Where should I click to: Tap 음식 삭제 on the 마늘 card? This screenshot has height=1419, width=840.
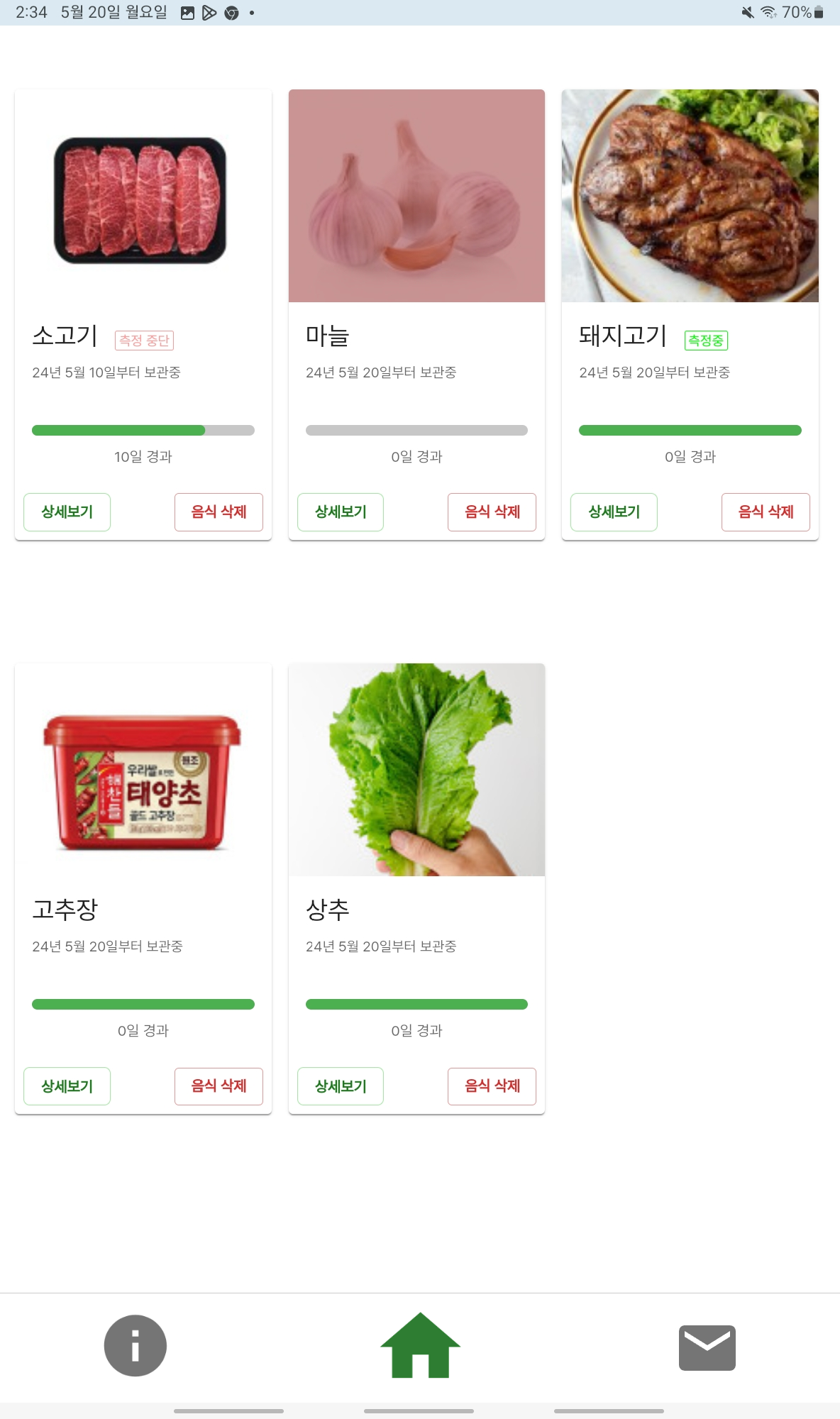492,512
